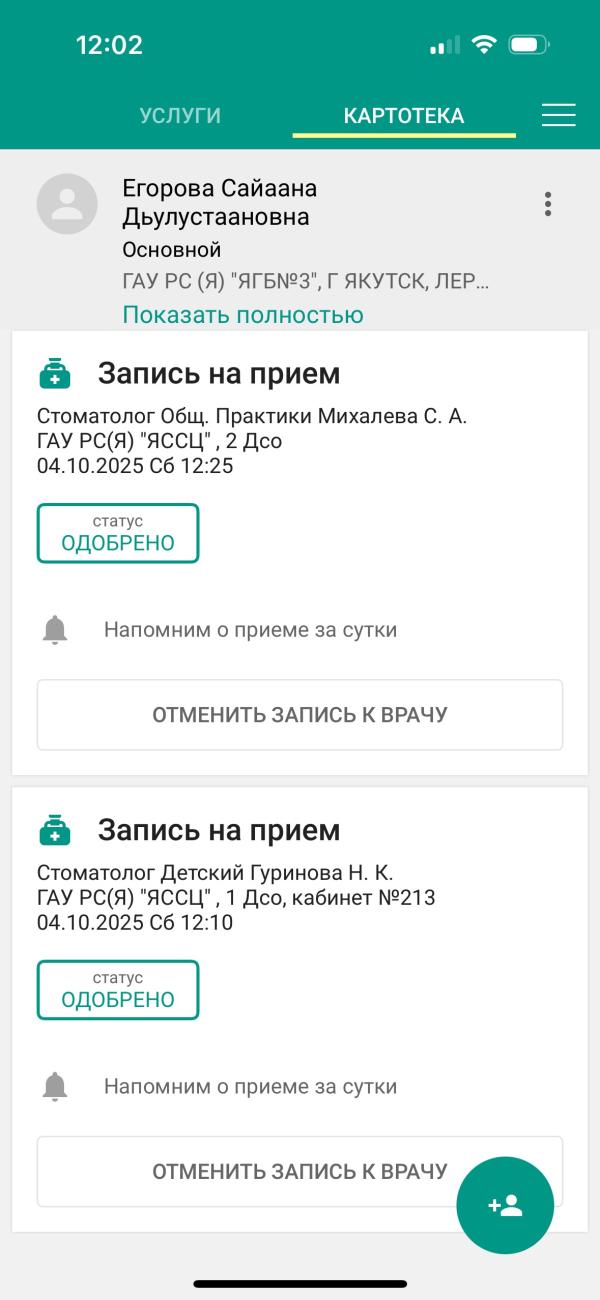This screenshot has width=600, height=1300.
Task: Add a new person with the floating button
Action: (505, 1205)
